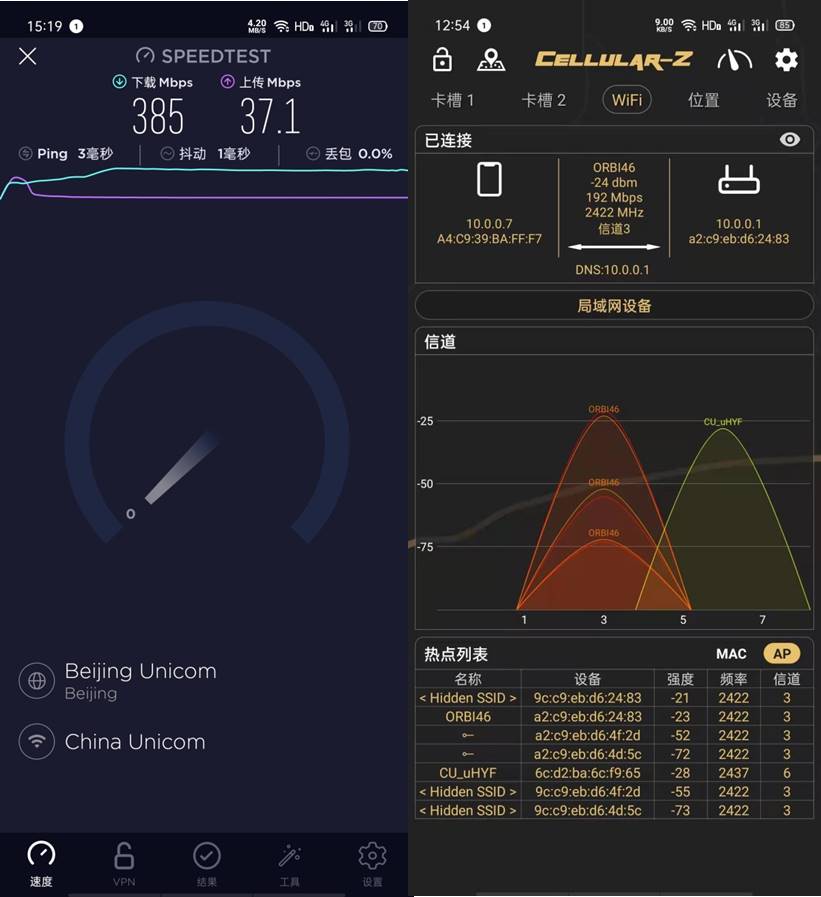The height and width of the screenshot is (897, 821).
Task: Switch hotspot list to MAC view
Action: 731,654
